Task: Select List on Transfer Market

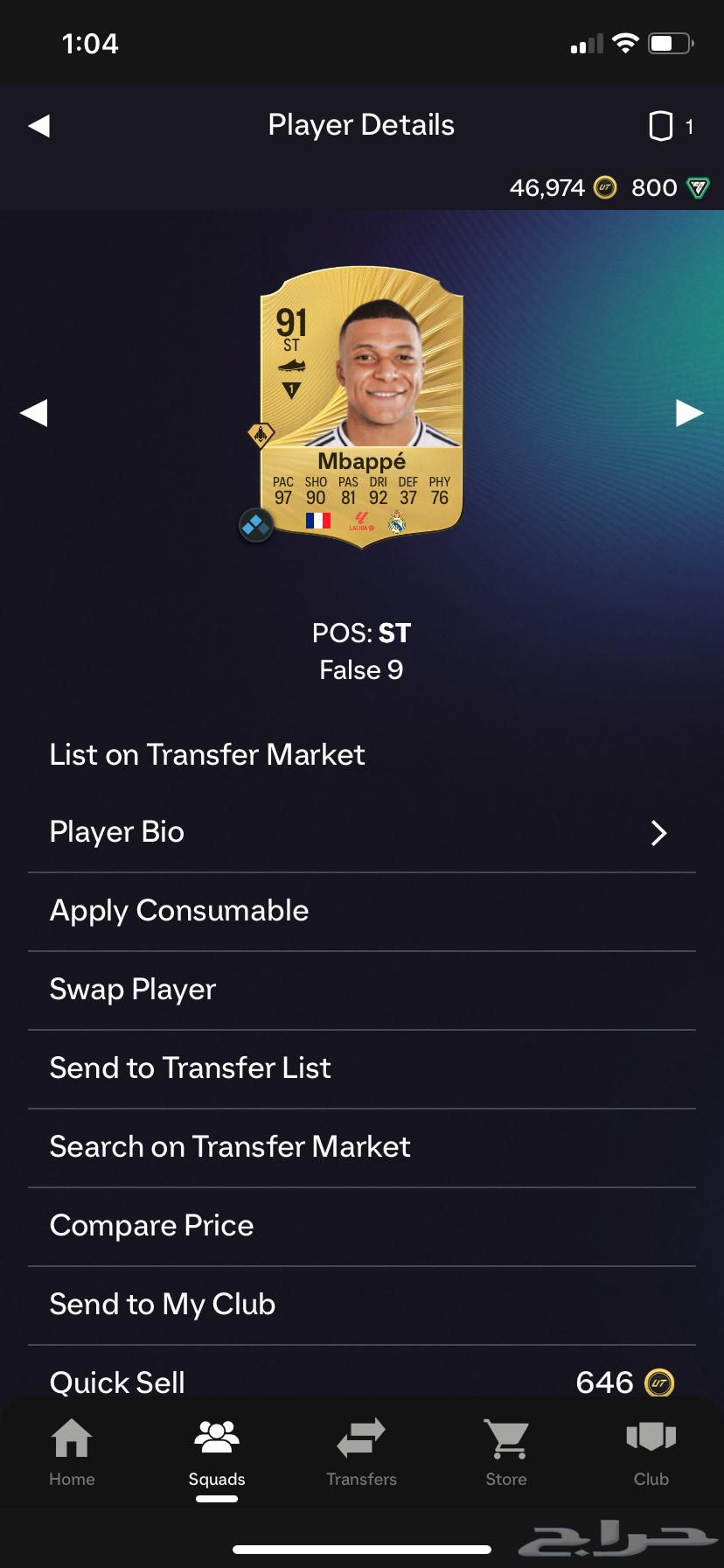Action: [x=207, y=754]
